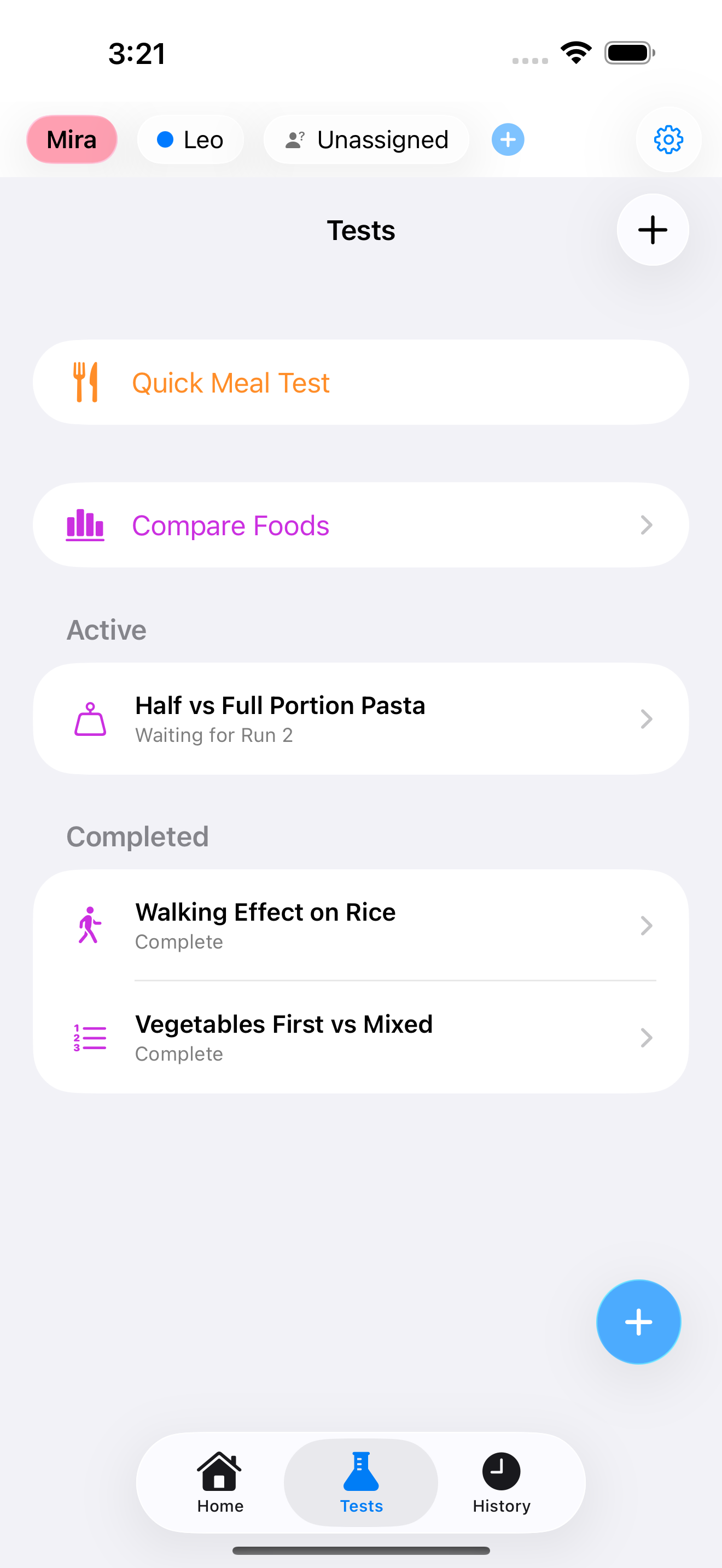
Task: Click the clock icon above History
Action: tap(500, 1472)
